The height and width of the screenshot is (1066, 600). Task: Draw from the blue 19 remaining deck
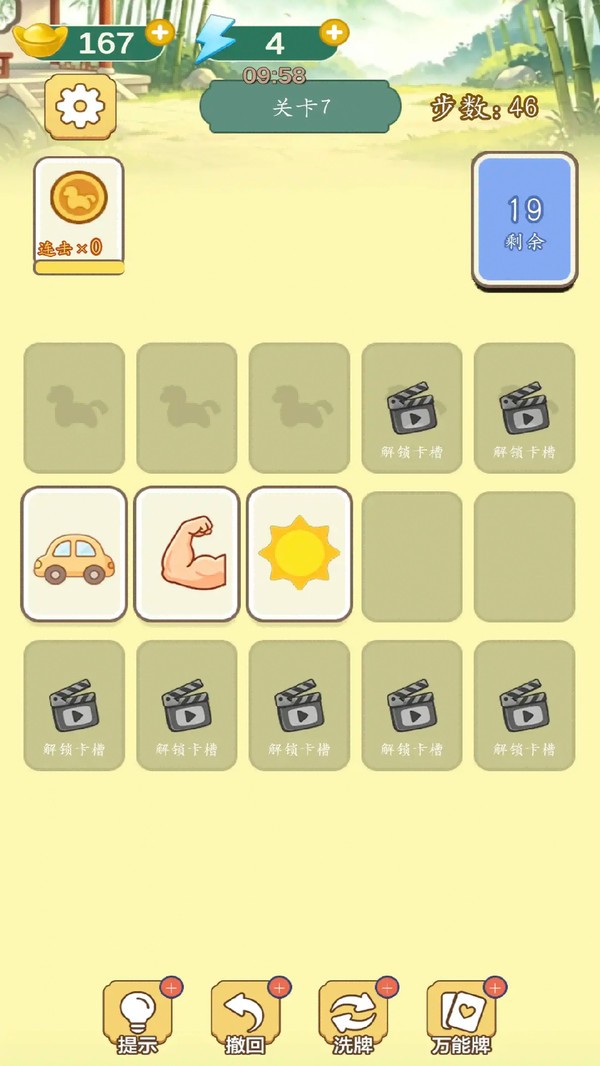coord(525,219)
